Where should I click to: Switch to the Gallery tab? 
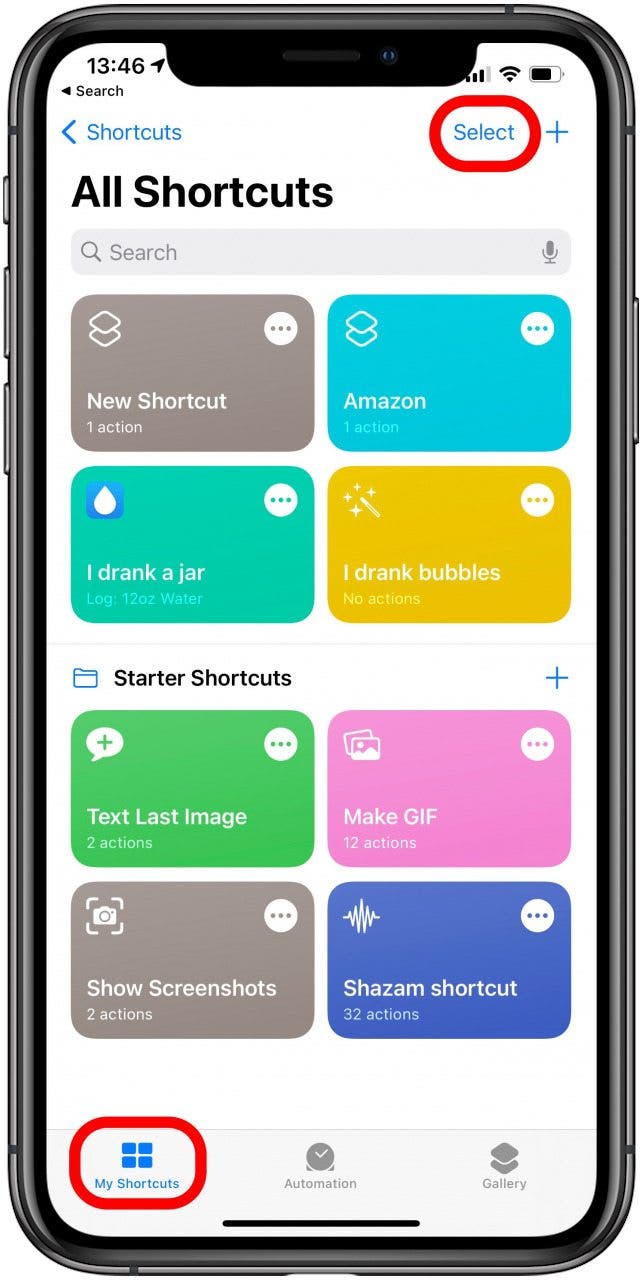coord(504,1166)
